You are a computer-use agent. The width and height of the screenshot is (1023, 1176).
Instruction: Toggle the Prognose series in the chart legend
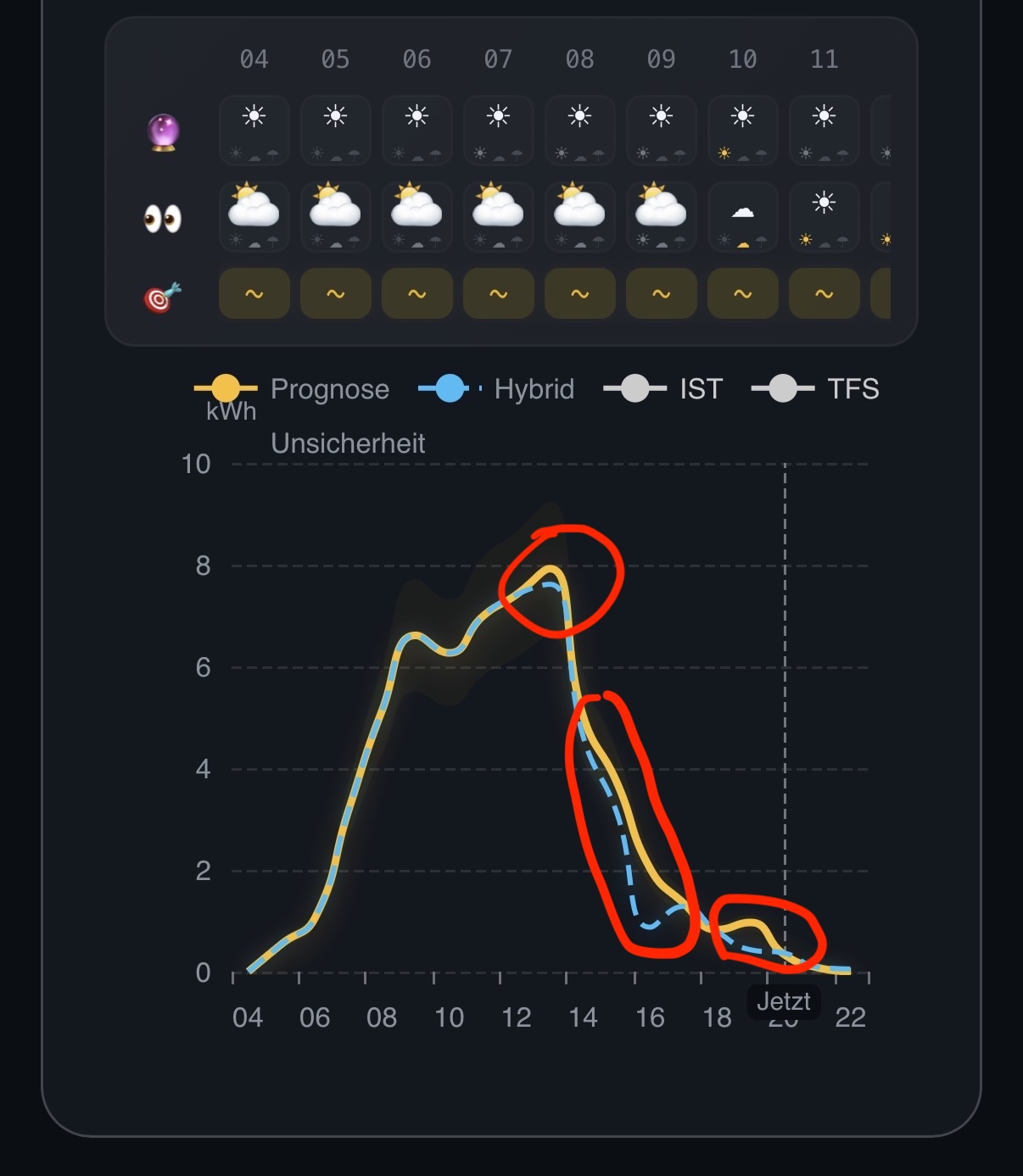(x=292, y=389)
